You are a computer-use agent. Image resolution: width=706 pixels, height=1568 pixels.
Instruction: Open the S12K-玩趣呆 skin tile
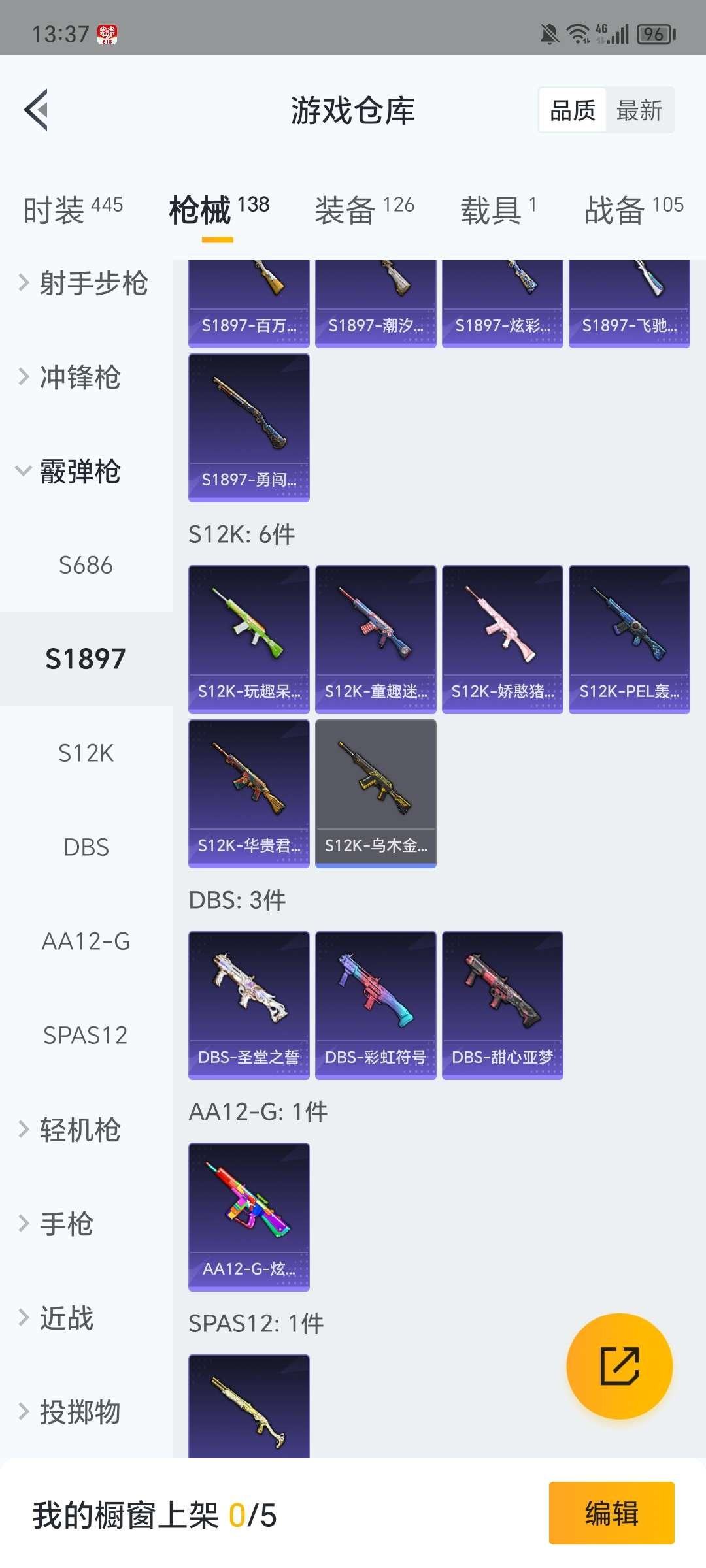[x=248, y=639]
